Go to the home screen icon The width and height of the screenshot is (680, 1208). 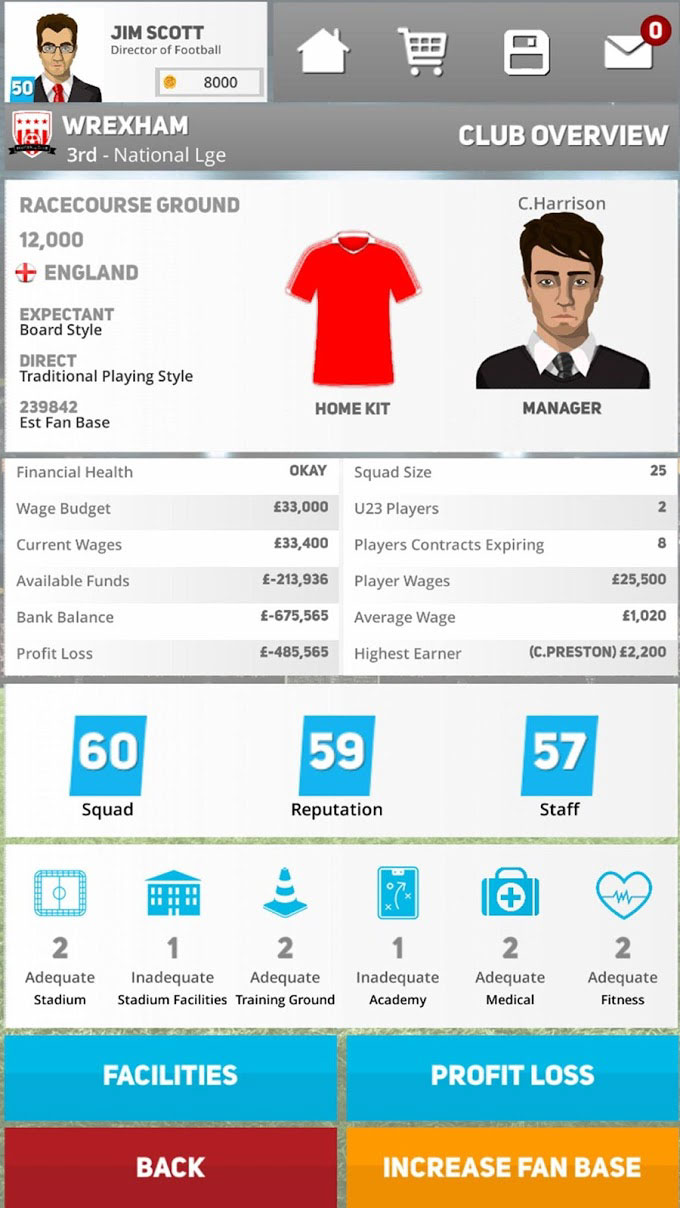coord(323,50)
